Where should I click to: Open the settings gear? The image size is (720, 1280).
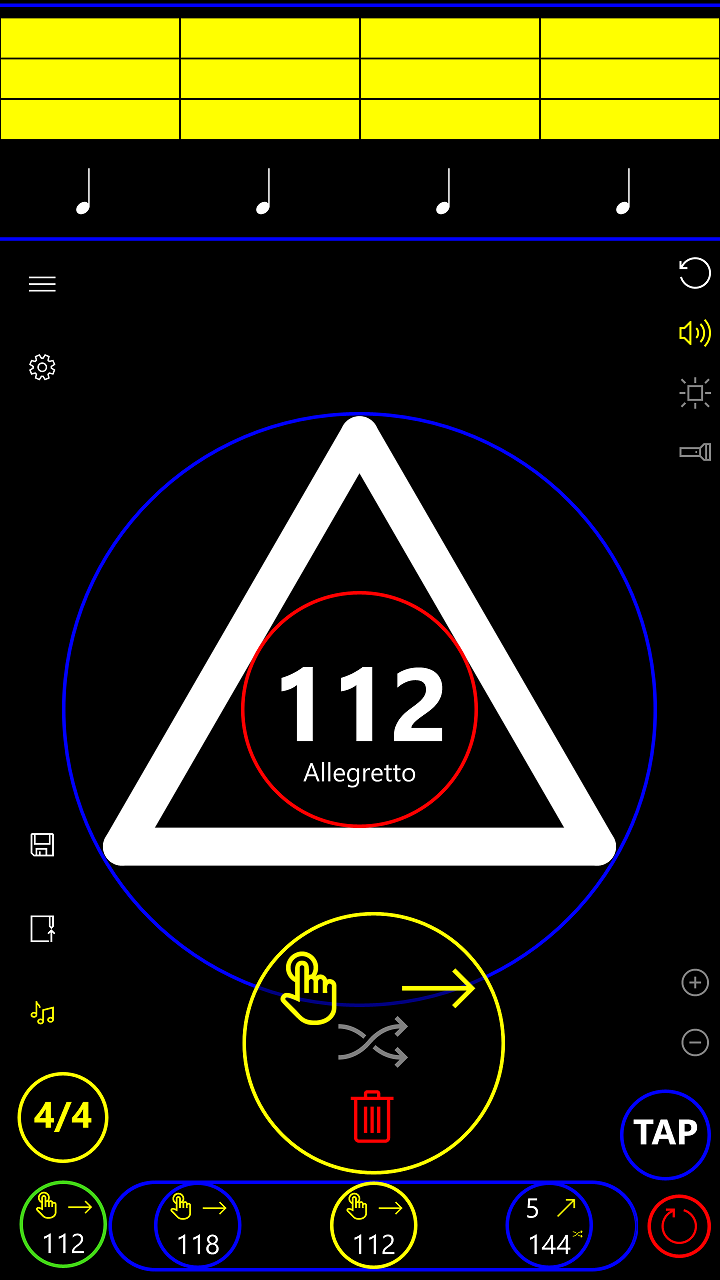42,368
